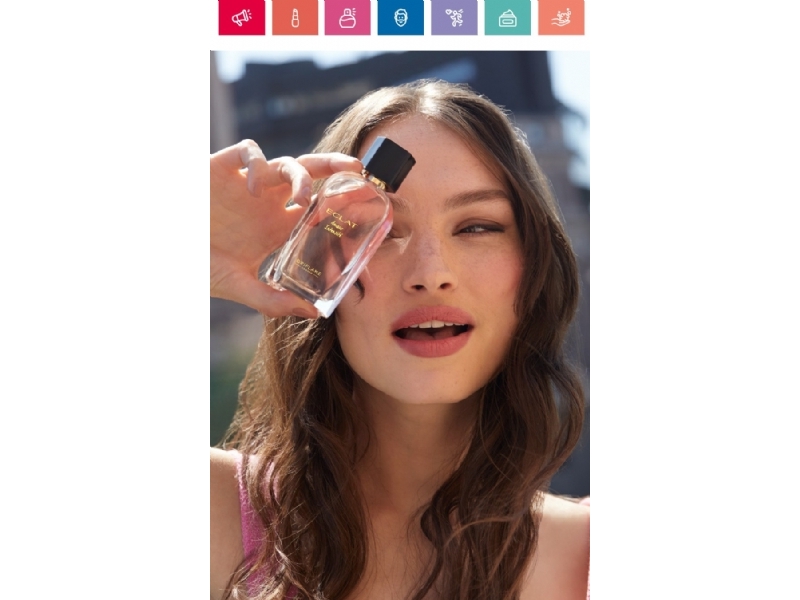The width and height of the screenshot is (800, 600).
Task: Open the bearded man men's category
Action: [x=401, y=17]
